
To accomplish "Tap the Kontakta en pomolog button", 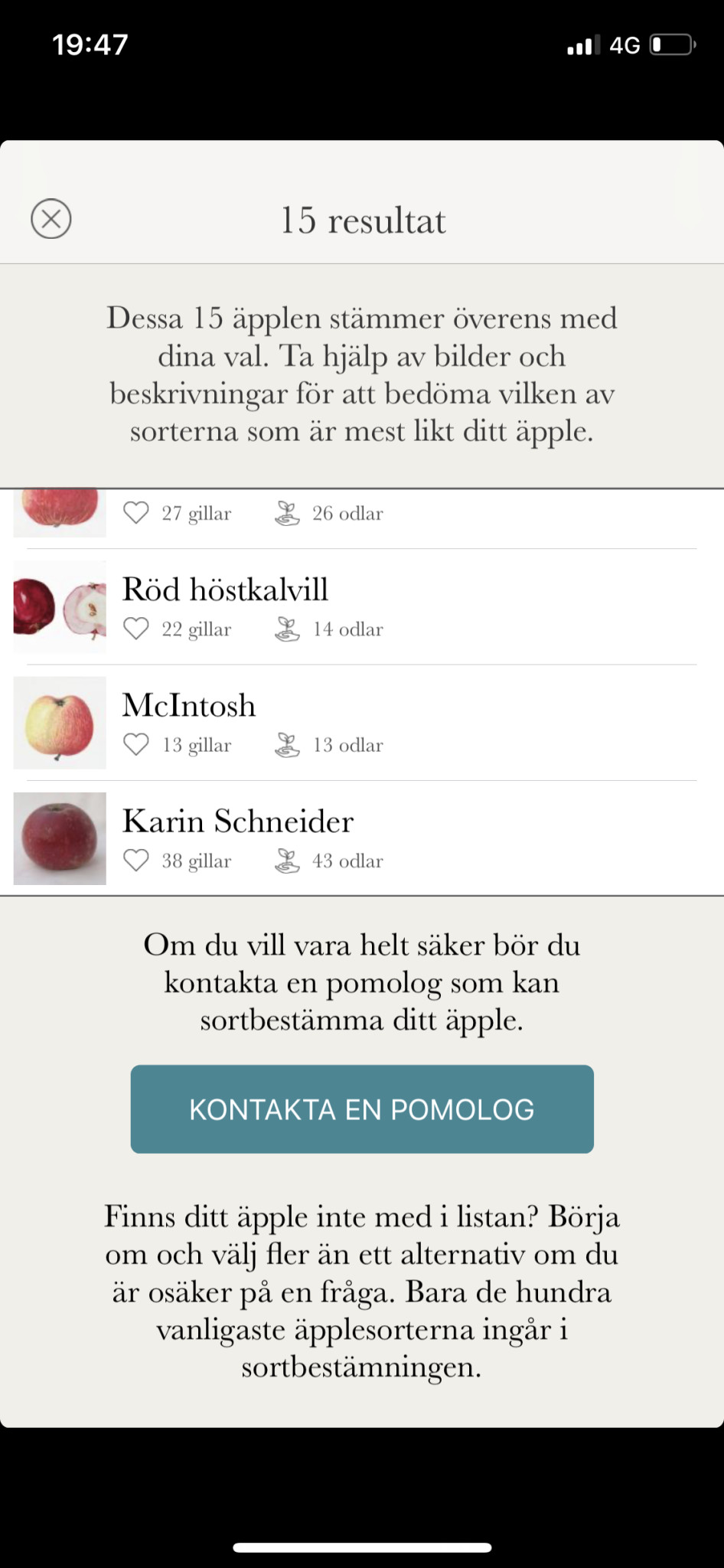I will click(362, 1109).
